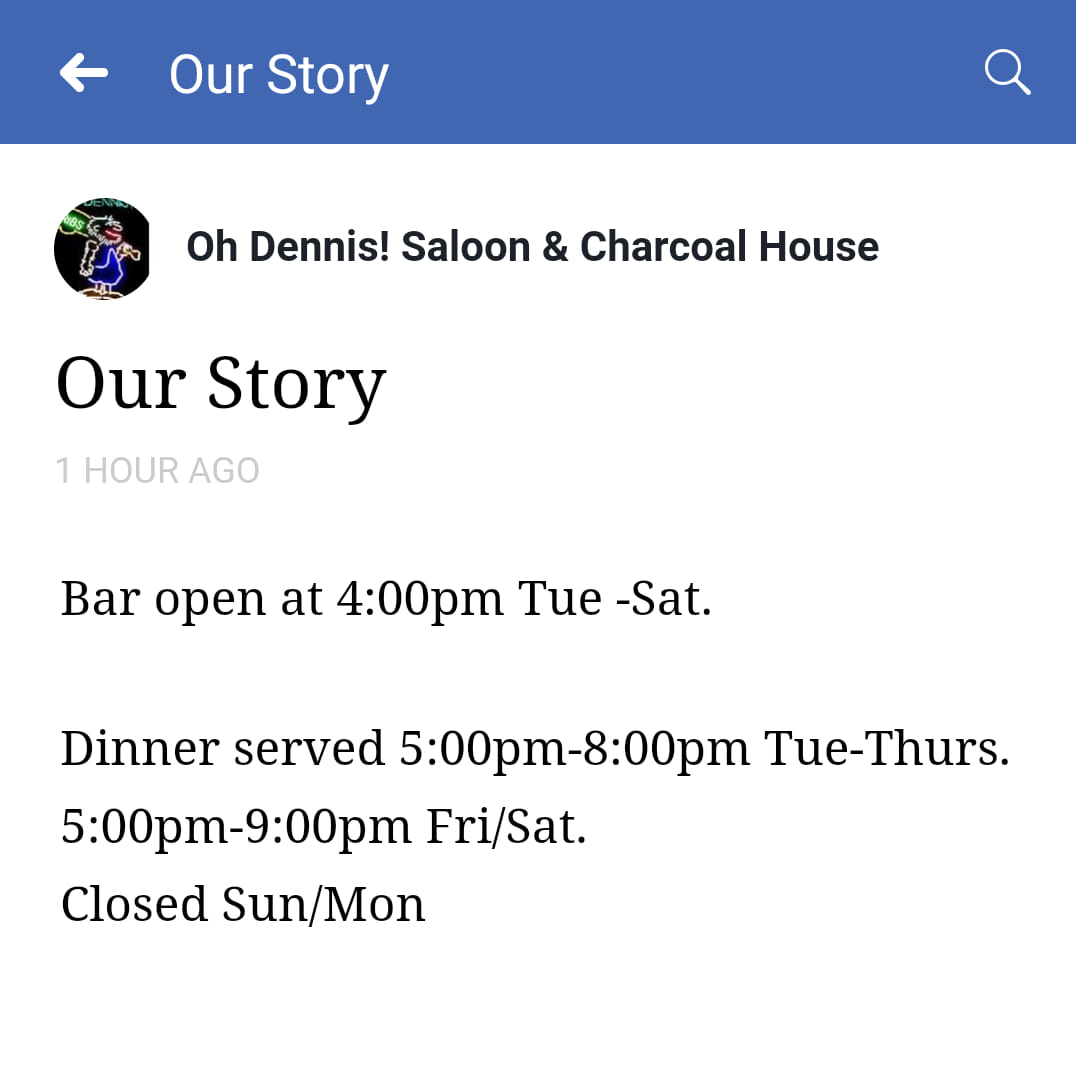Tap the Oh Dennis! profile picture
1076x1072 pixels.
(x=102, y=248)
